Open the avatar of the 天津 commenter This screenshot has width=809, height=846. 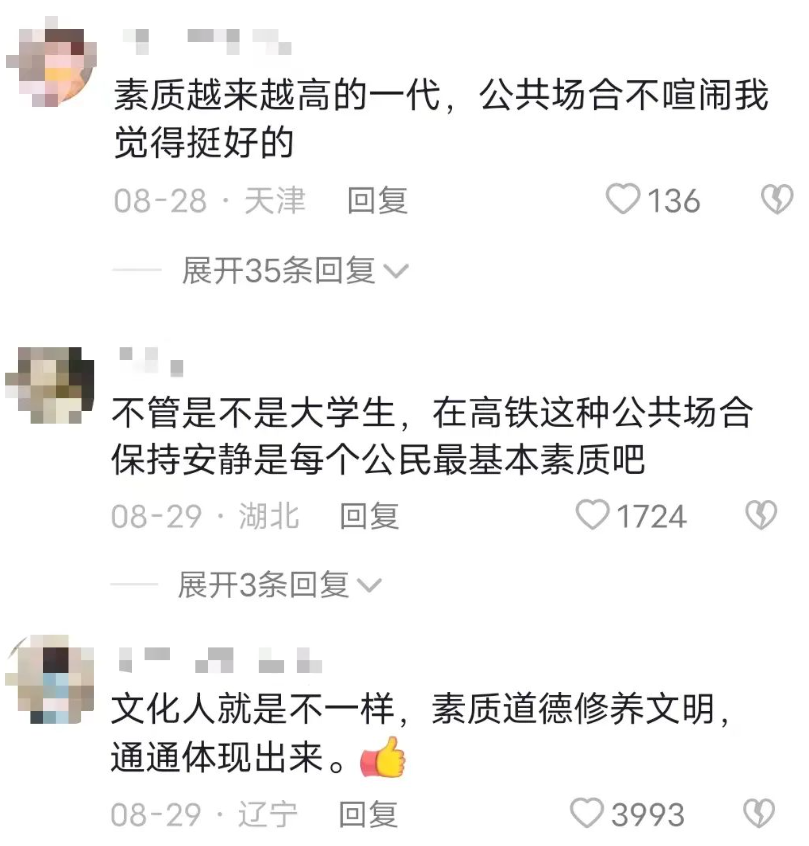coord(50,67)
